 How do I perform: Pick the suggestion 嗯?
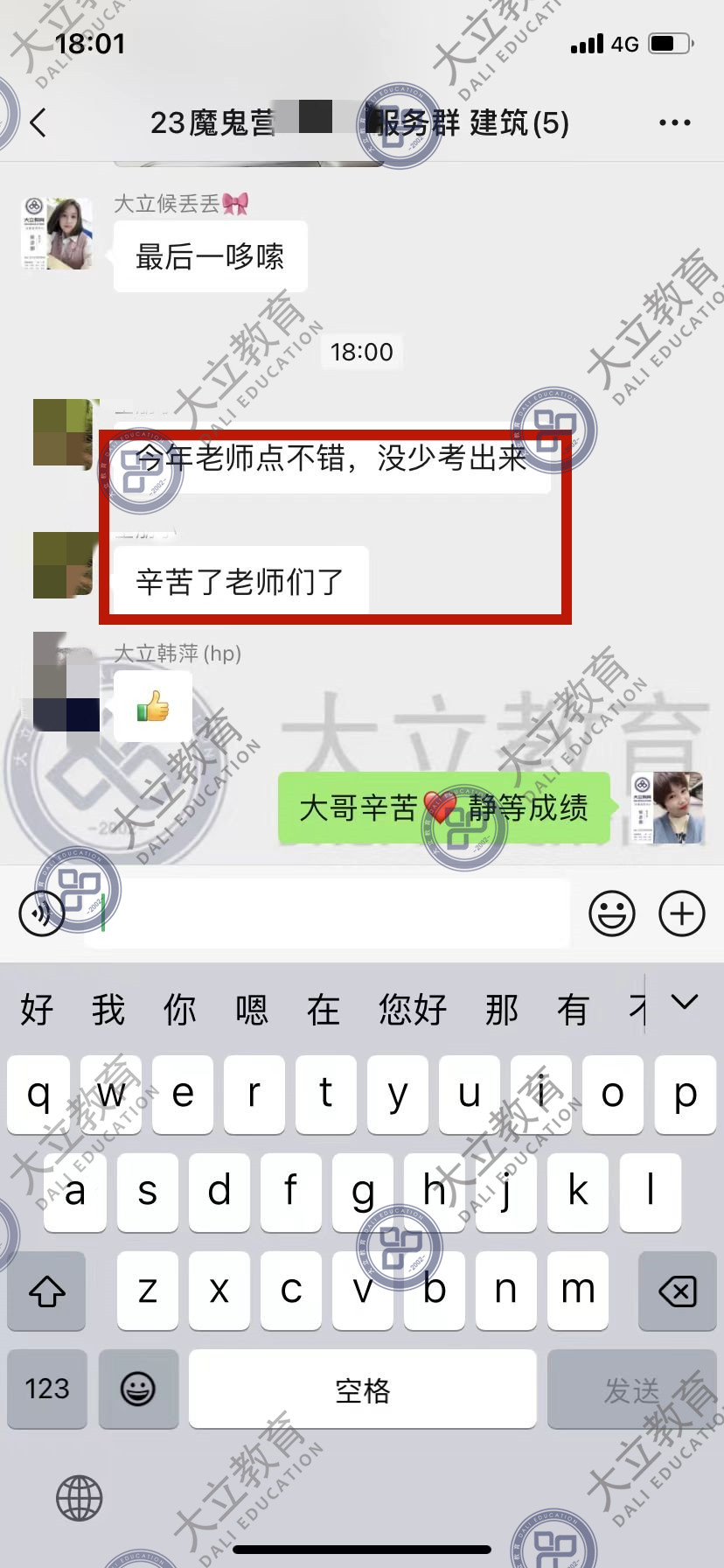(251, 1011)
